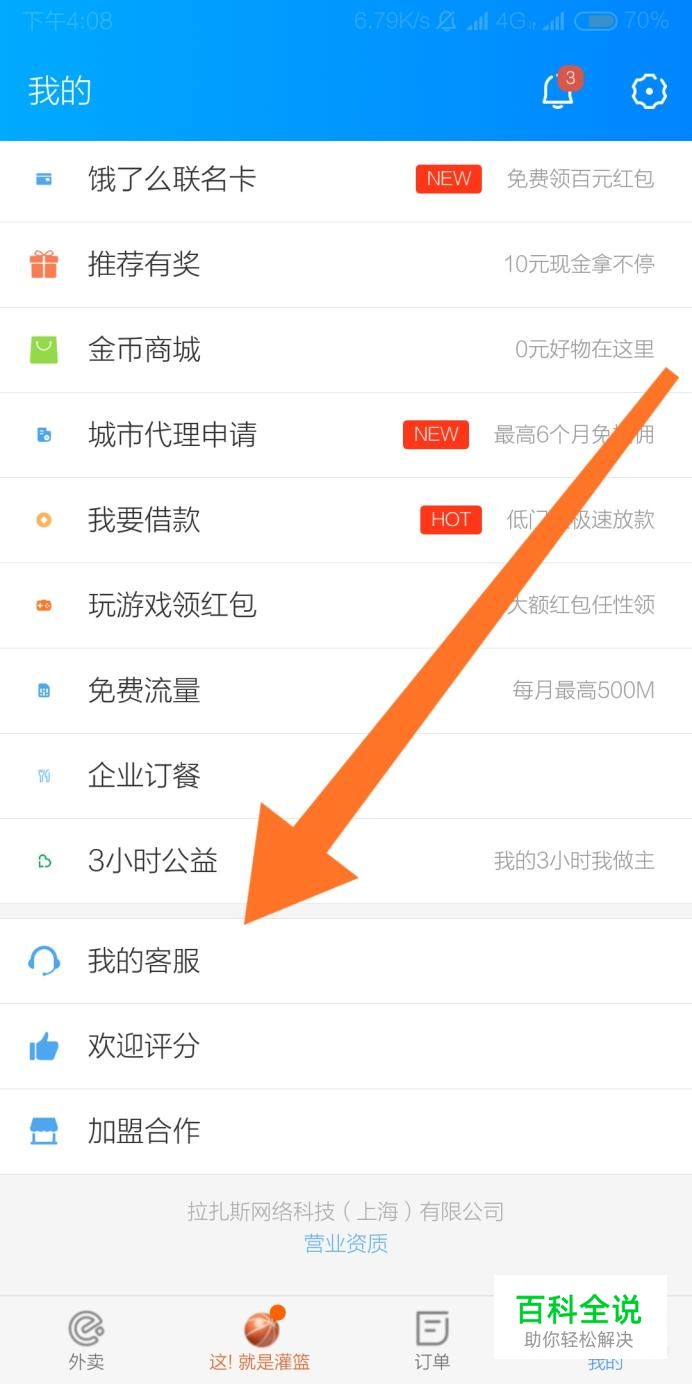The width and height of the screenshot is (692, 1384).
Task: Switch to the 外卖 tab
Action: (x=86, y=1340)
